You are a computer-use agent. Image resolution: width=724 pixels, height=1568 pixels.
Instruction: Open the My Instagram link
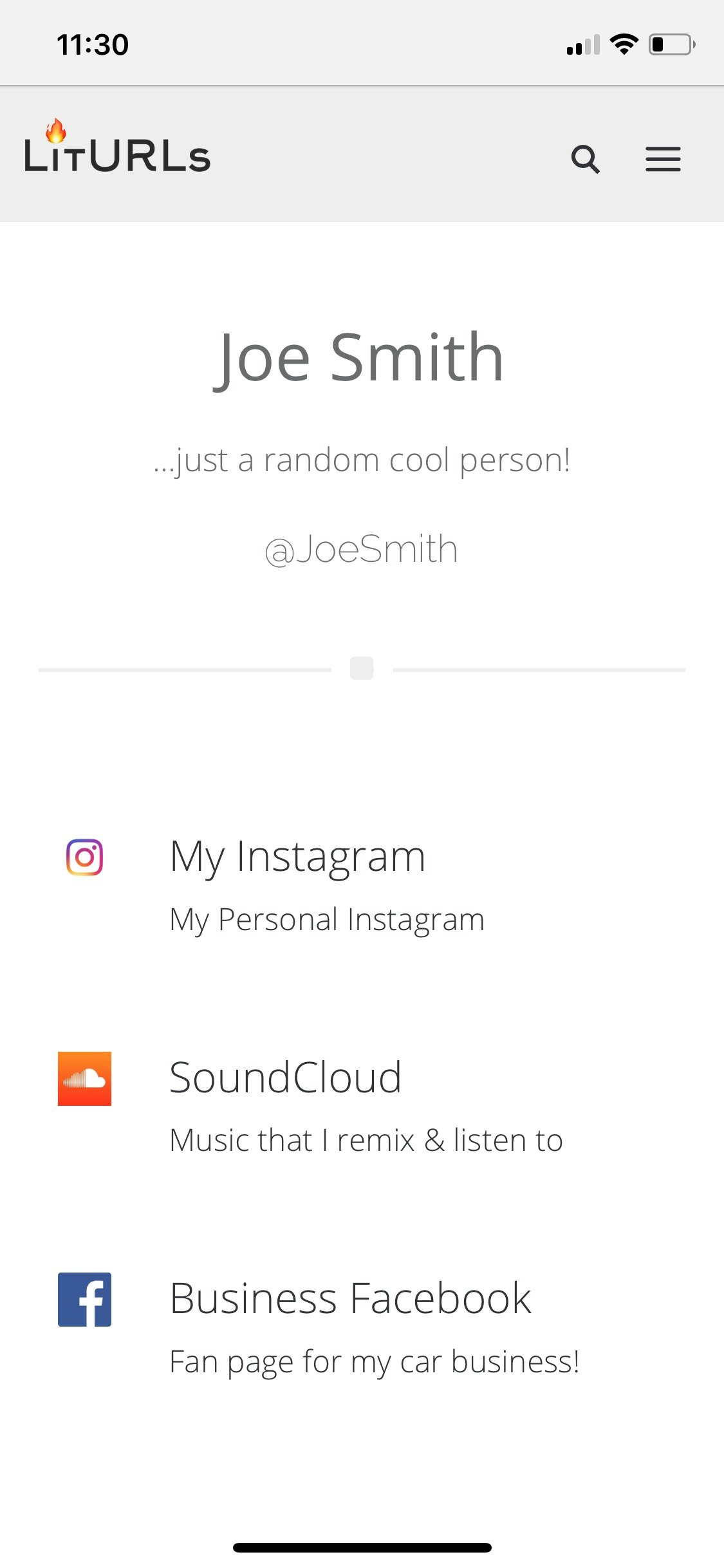click(x=297, y=857)
